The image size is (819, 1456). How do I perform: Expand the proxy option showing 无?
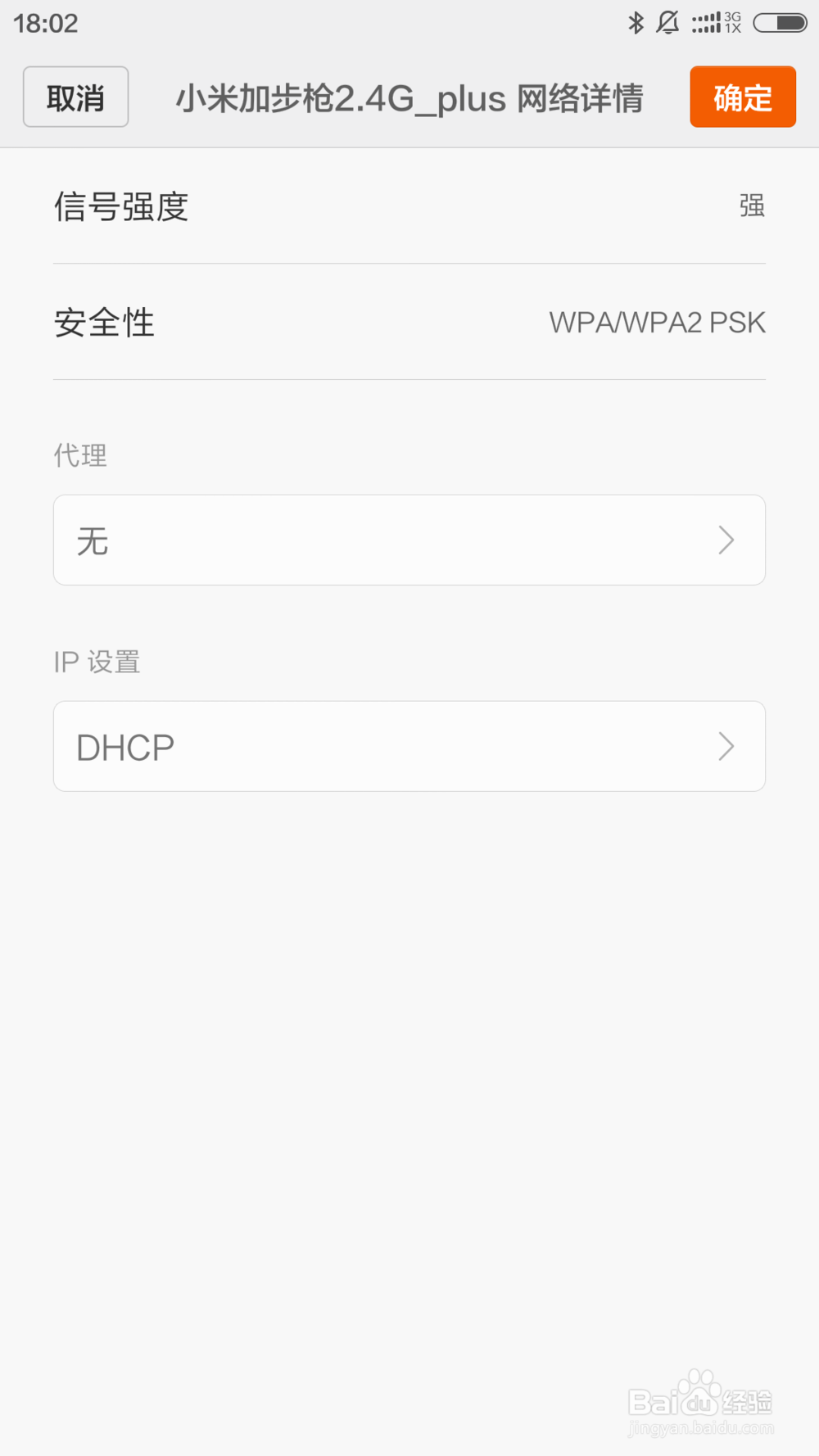(x=409, y=540)
